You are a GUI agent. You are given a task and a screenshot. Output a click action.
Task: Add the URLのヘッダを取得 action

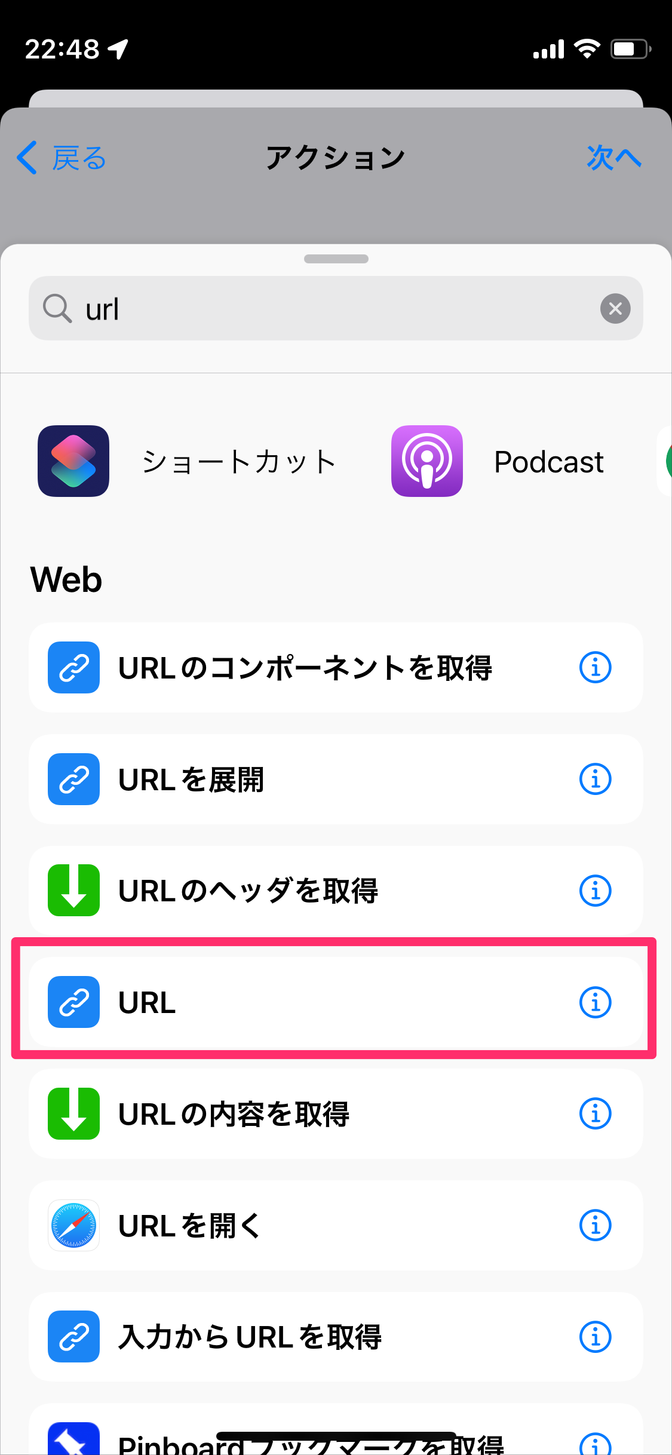(336, 890)
